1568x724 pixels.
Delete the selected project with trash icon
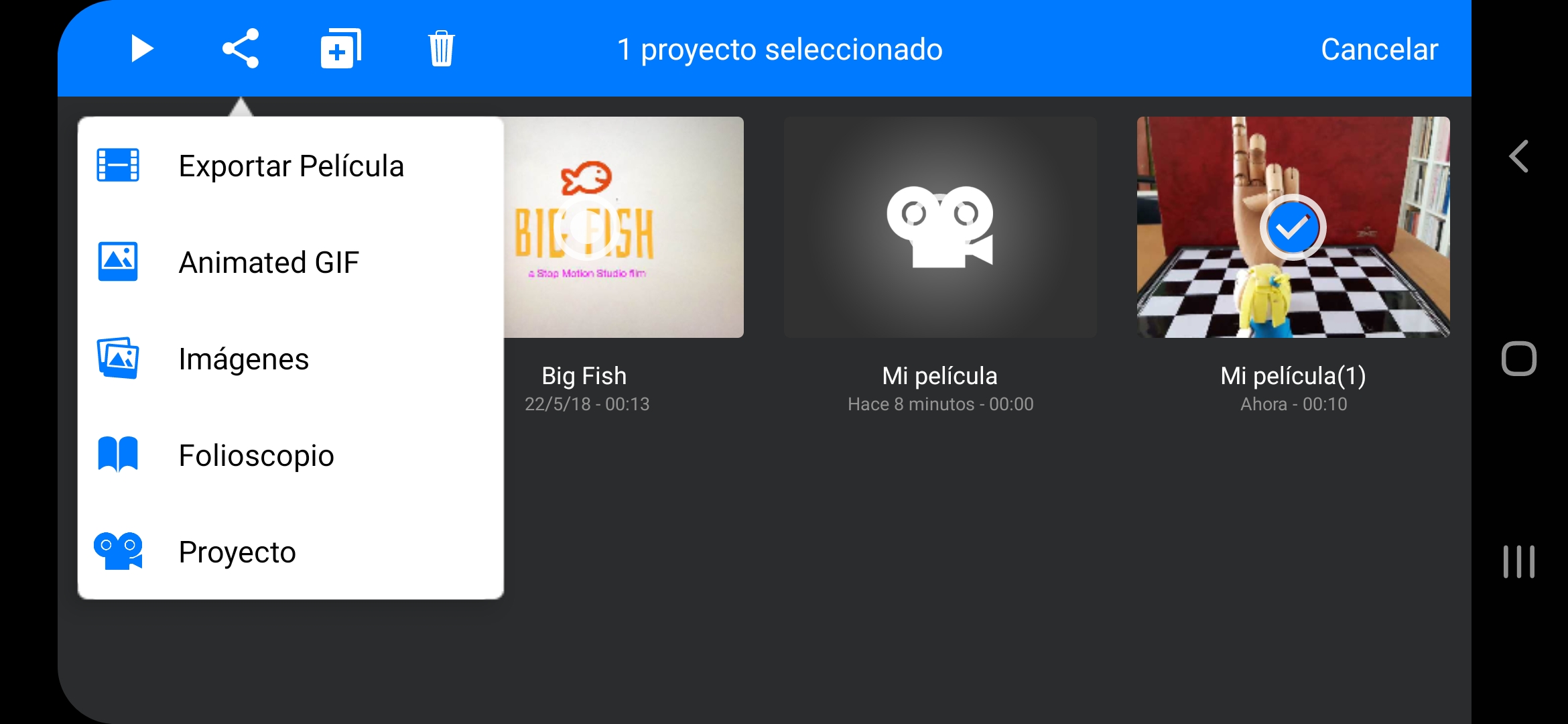[x=441, y=49]
